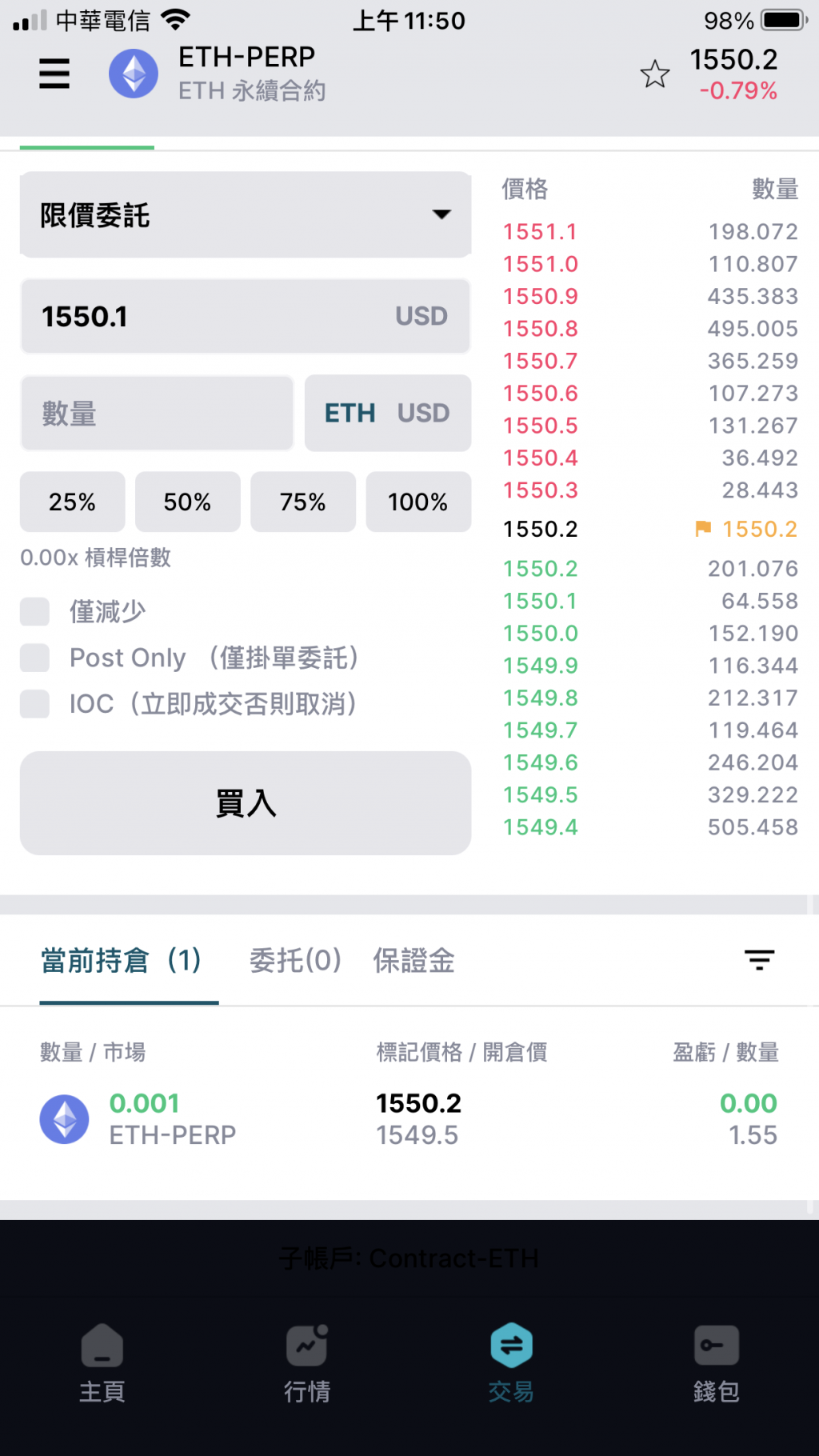Focus the 數量 quantity input field

(x=157, y=414)
